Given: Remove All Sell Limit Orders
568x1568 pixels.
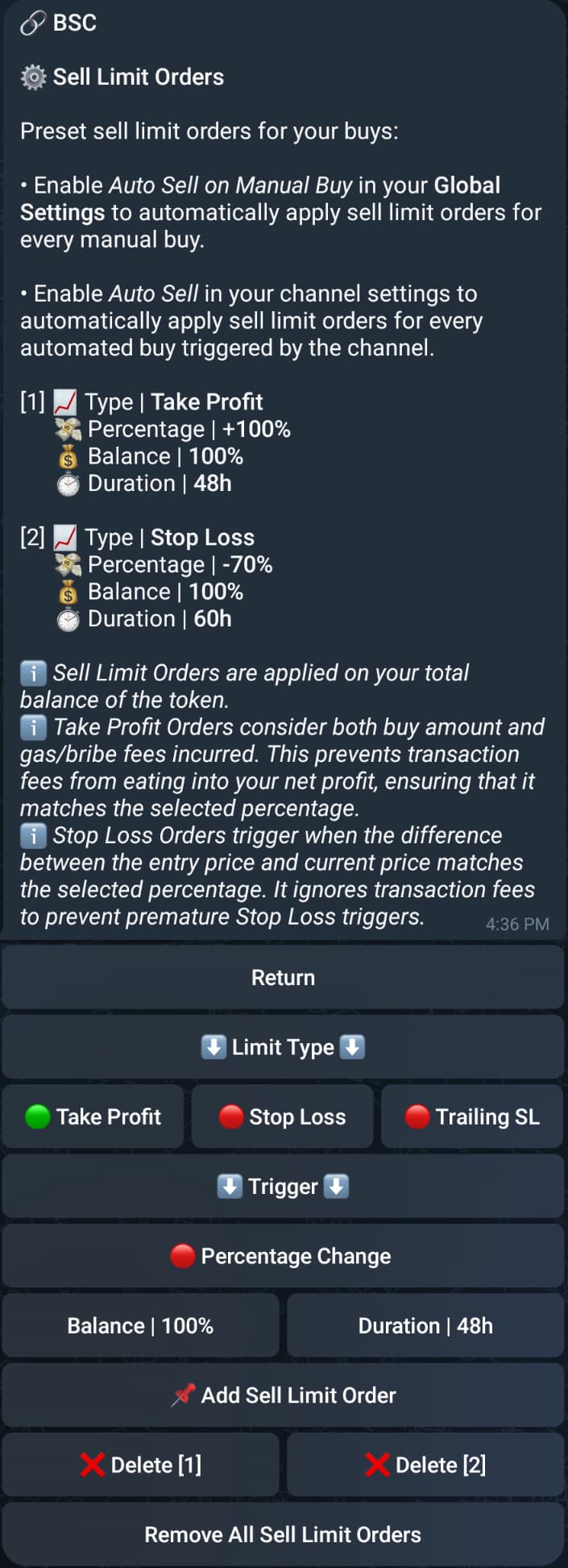Looking at the screenshot, I should click(x=283, y=1534).
